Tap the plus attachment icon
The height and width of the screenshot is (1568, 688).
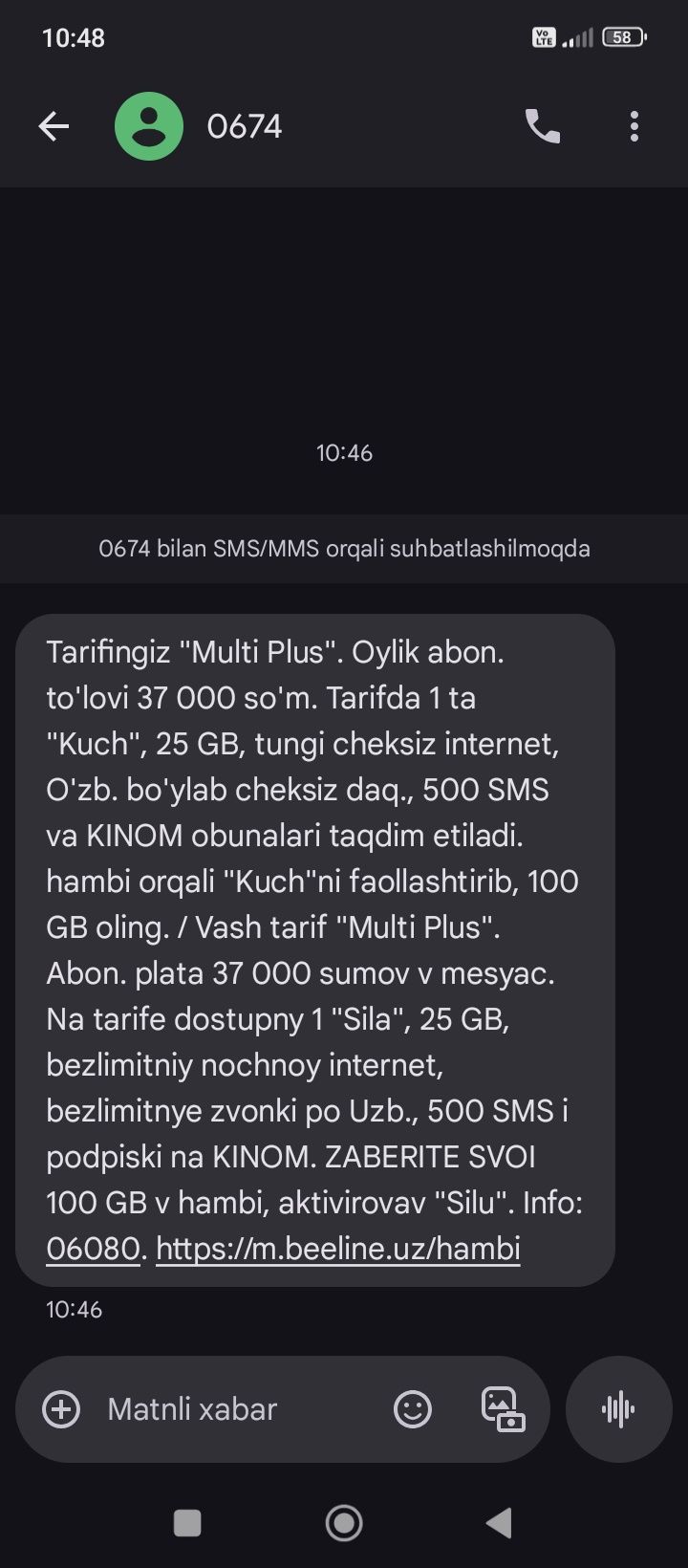click(x=61, y=1409)
